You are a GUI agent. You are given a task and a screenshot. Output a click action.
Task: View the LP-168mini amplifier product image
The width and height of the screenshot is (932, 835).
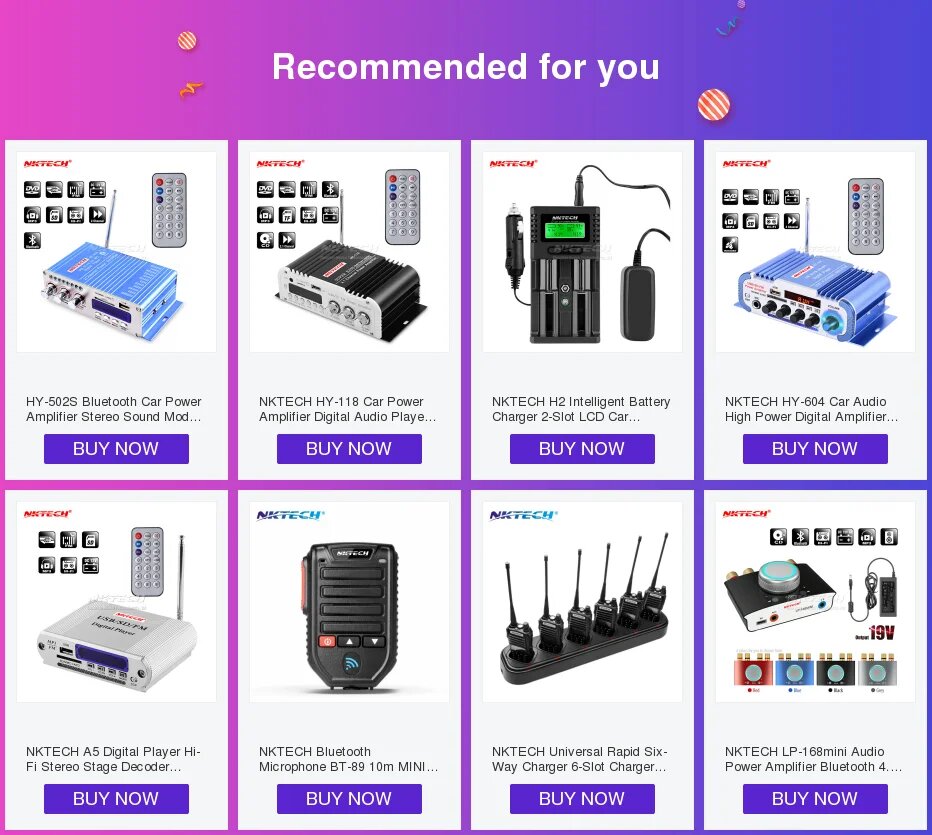coord(815,602)
